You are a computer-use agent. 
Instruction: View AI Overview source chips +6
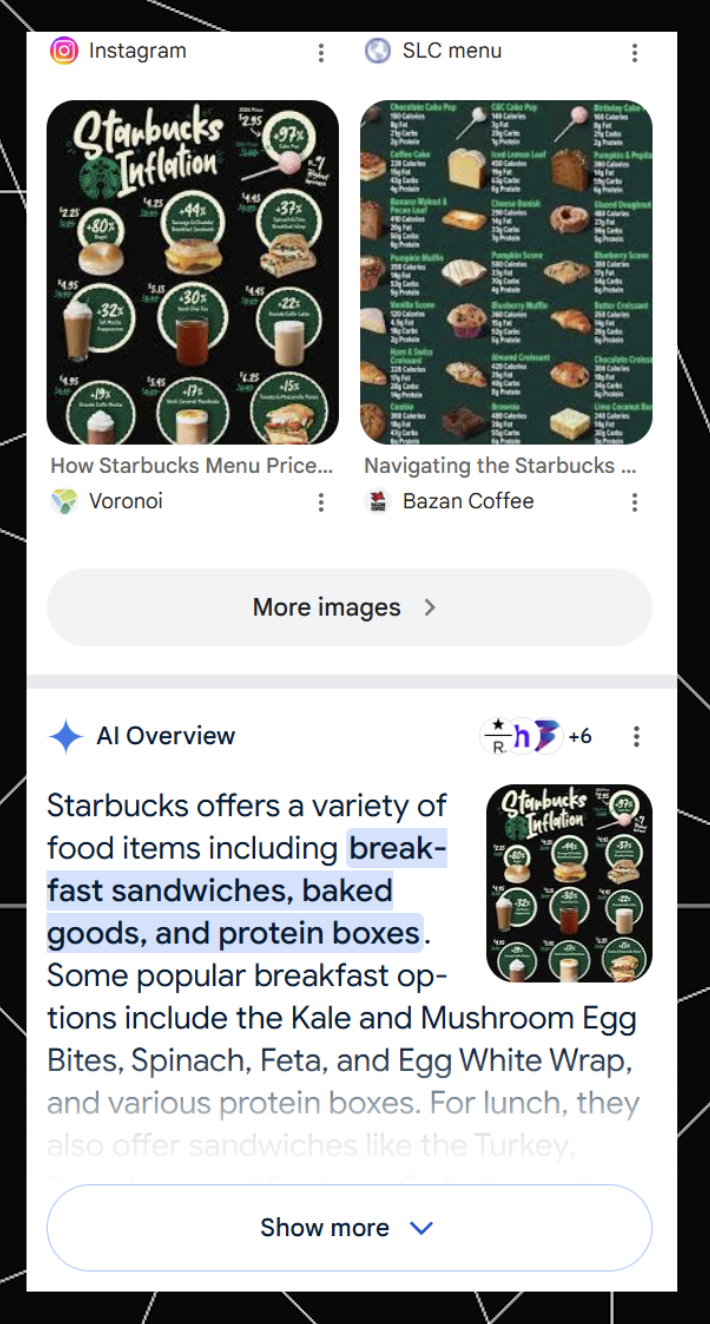coord(538,737)
